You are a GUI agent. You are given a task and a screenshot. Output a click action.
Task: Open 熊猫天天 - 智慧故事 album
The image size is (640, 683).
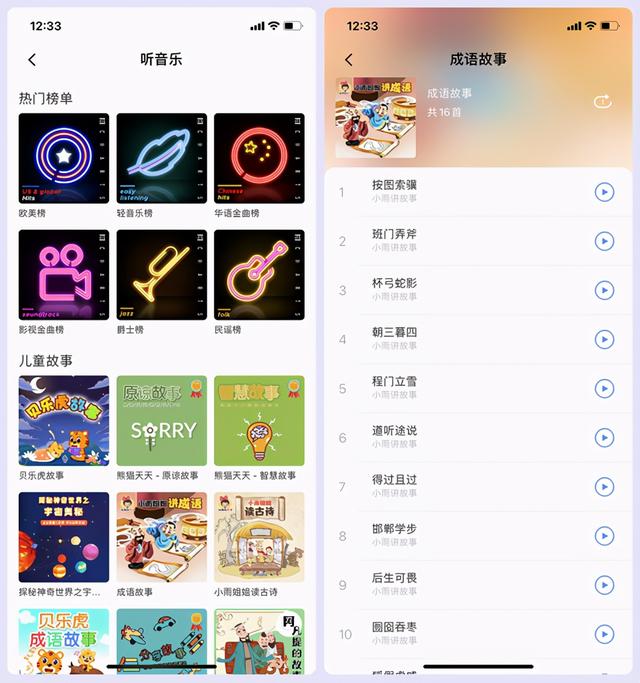(x=259, y=421)
